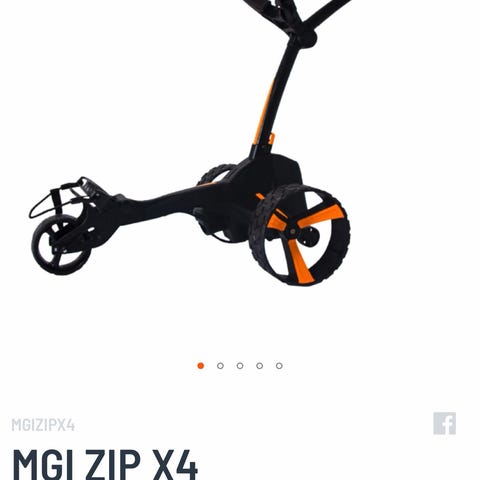Go to the fourth product image dot
The width and height of the screenshot is (480, 480).
[x=259, y=366]
